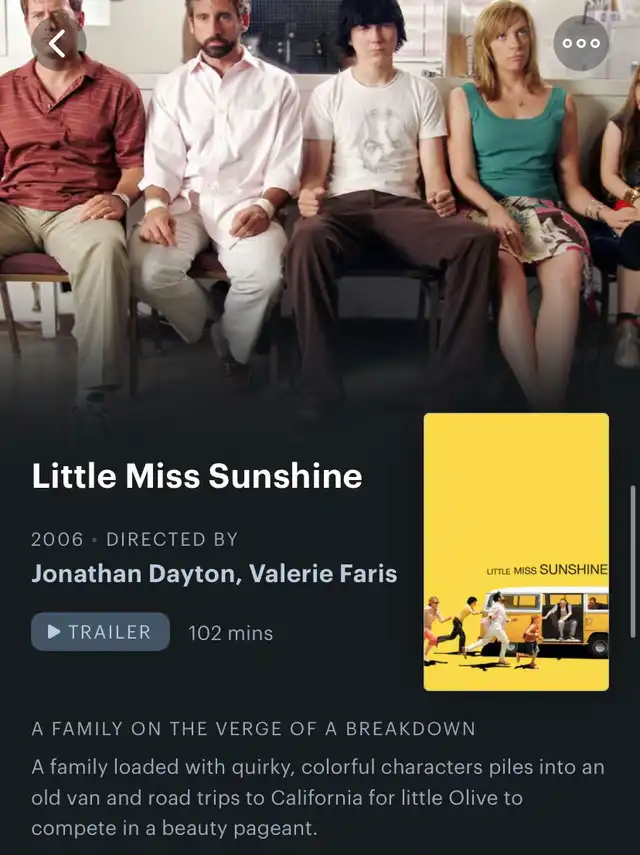This screenshot has width=640, height=855.
Task: Open the yellow movie poster
Action: coord(516,551)
